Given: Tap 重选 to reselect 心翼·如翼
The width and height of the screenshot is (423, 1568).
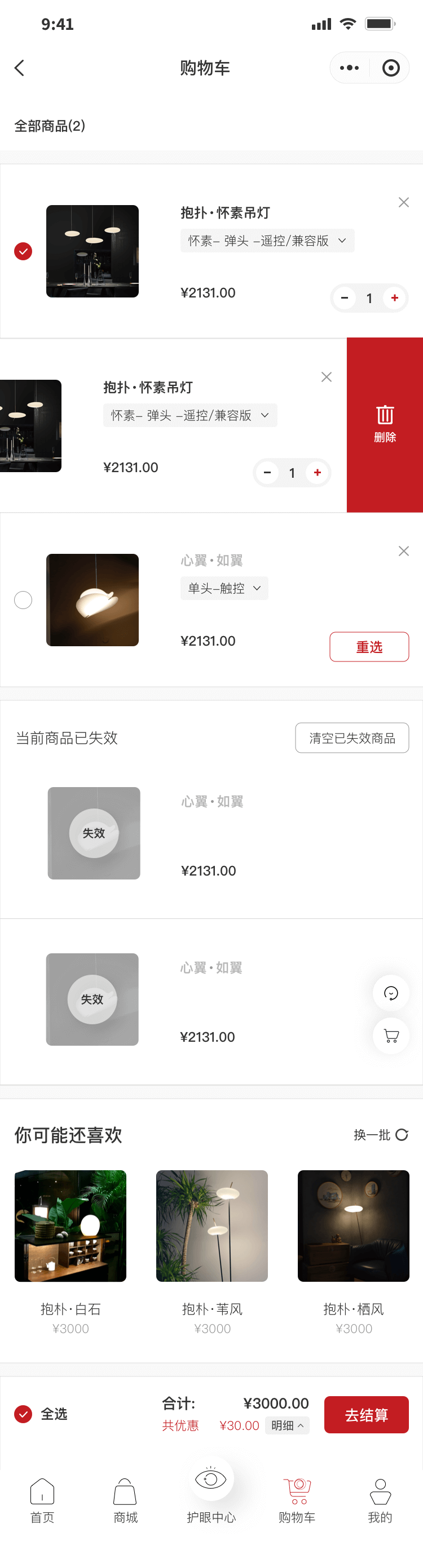Looking at the screenshot, I should (369, 646).
